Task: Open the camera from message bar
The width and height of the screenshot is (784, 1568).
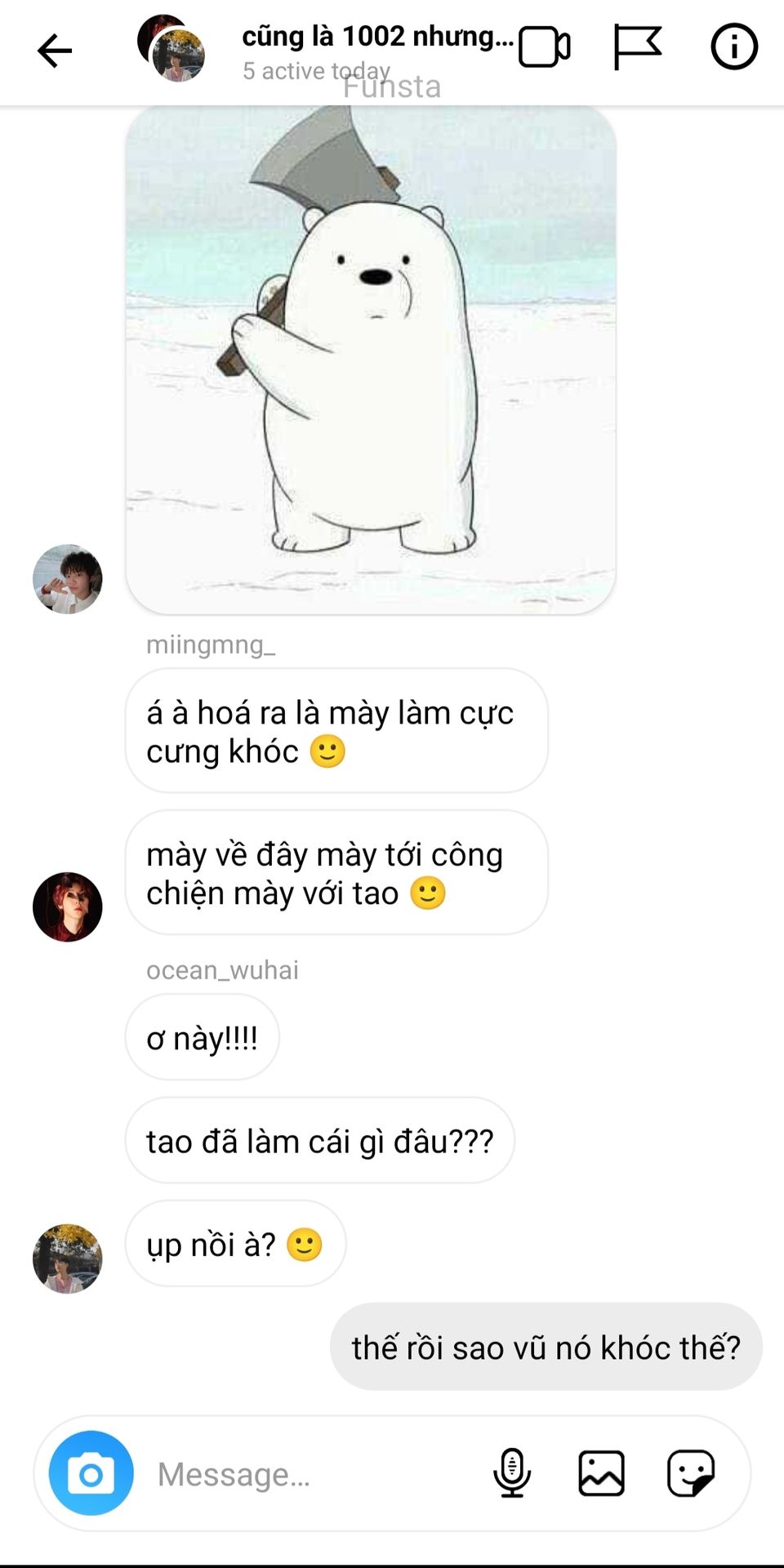Action: point(91,1473)
